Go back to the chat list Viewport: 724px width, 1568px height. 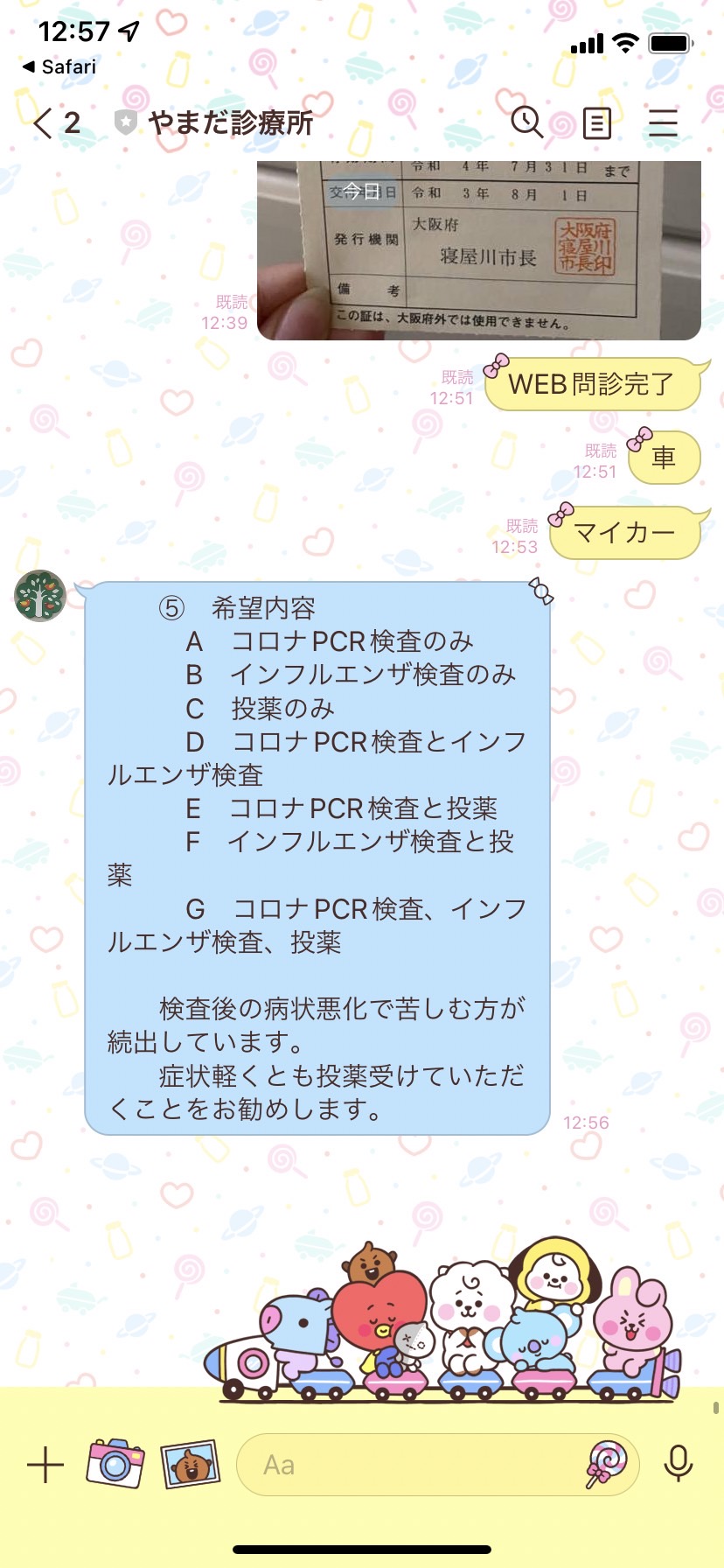pos(55,122)
